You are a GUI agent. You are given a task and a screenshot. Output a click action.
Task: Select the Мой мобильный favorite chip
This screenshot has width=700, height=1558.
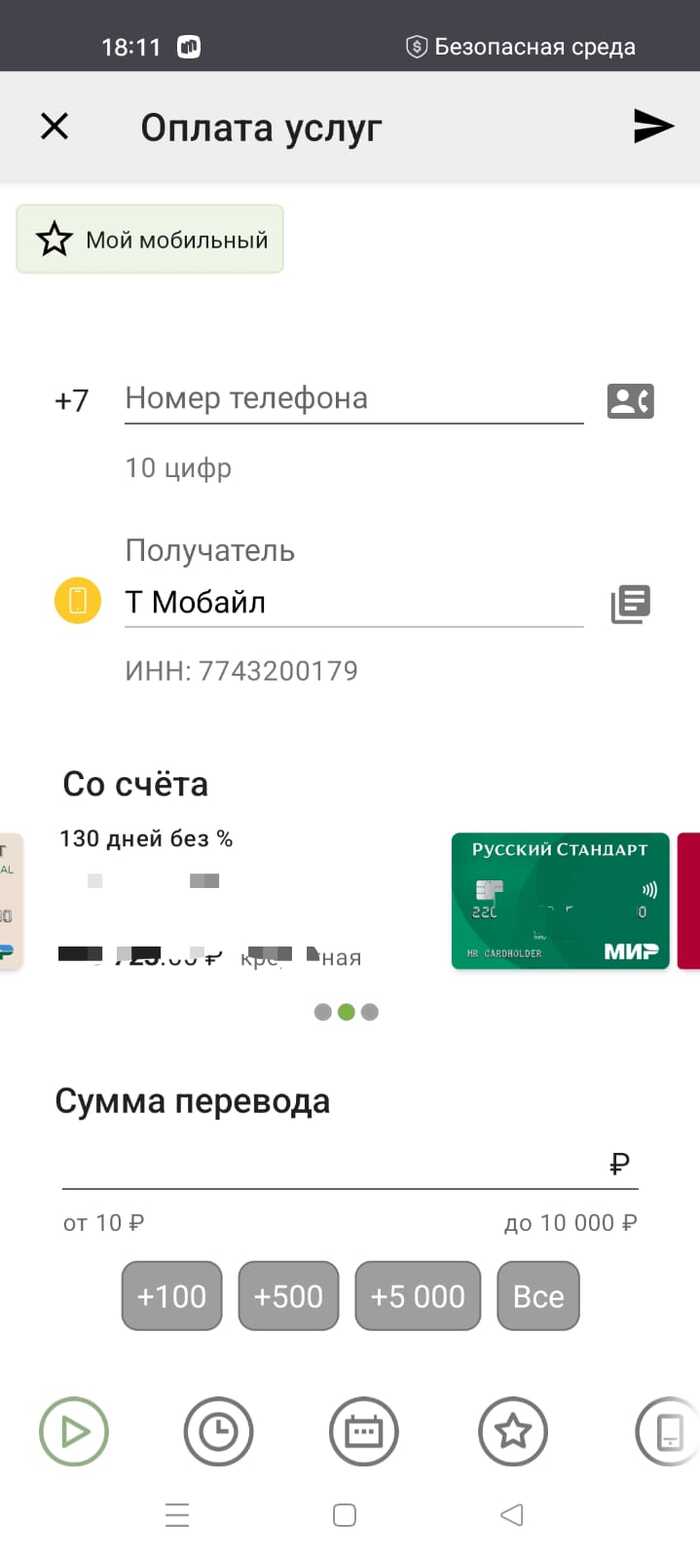pyautogui.click(x=150, y=240)
